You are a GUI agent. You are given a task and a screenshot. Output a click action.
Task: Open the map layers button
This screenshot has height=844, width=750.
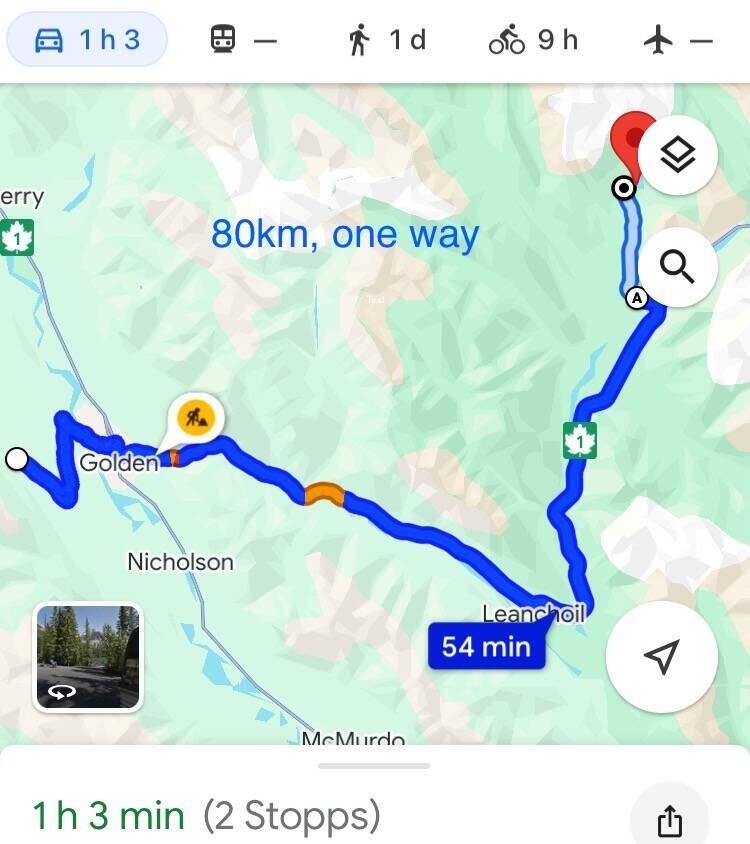(677, 155)
